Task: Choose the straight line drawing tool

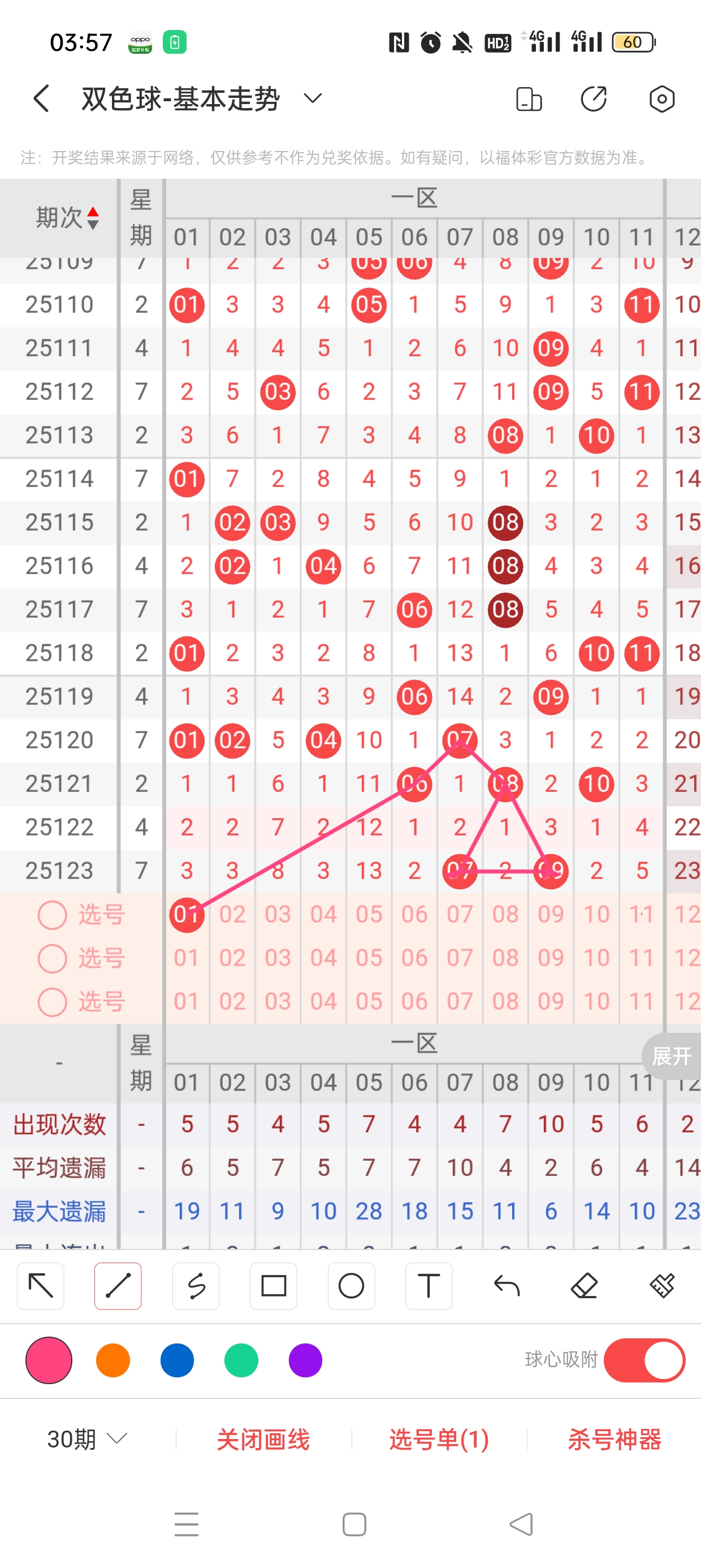Action: (x=118, y=1286)
